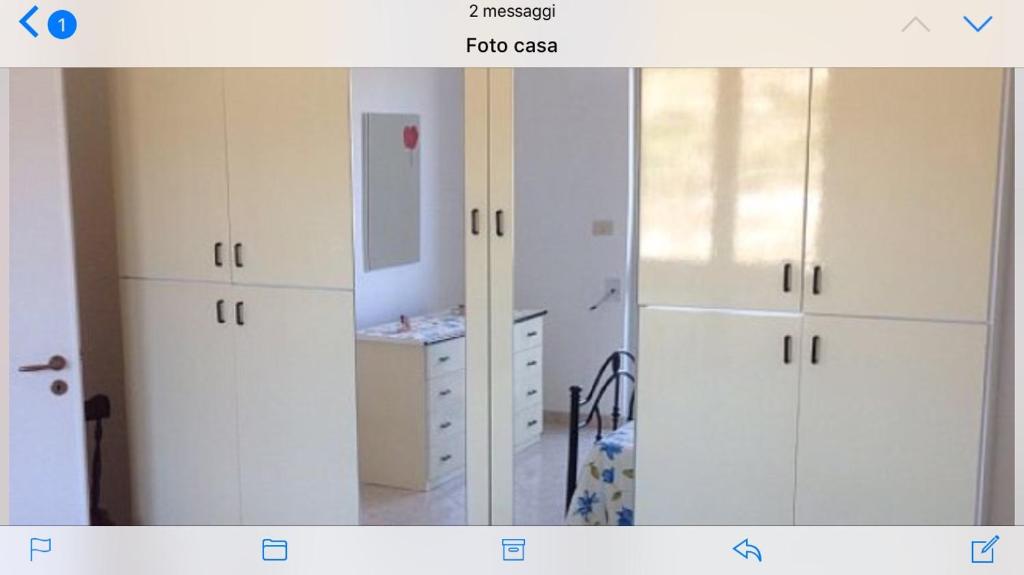This screenshot has height=575, width=1024.
Task: Reply to this email
Action: [x=747, y=549]
